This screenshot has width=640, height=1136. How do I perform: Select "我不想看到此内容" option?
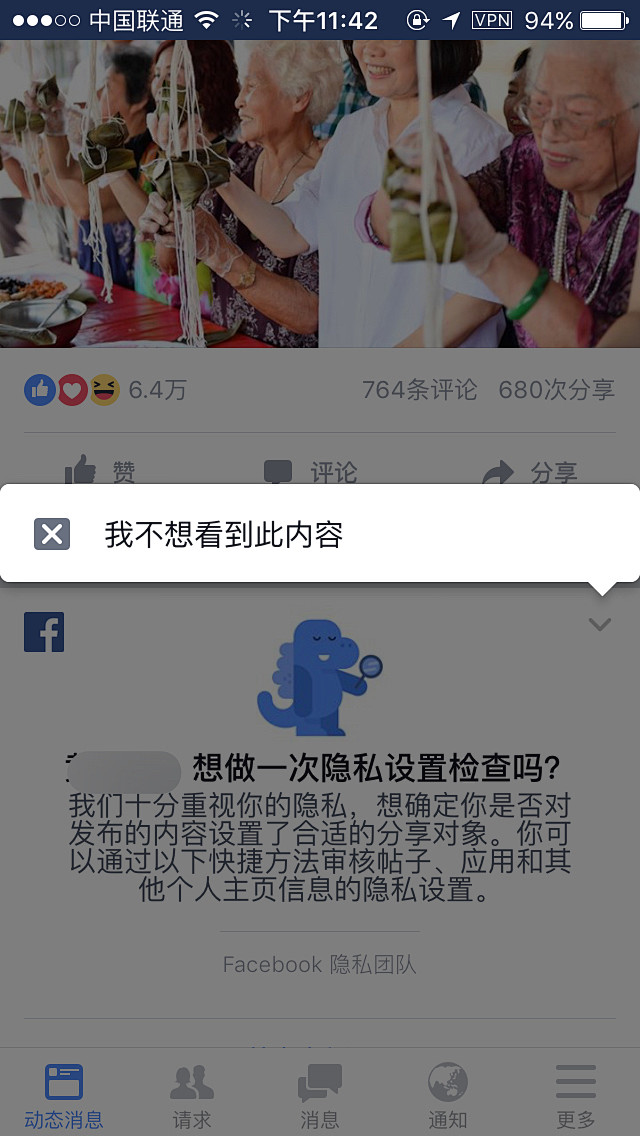click(320, 534)
